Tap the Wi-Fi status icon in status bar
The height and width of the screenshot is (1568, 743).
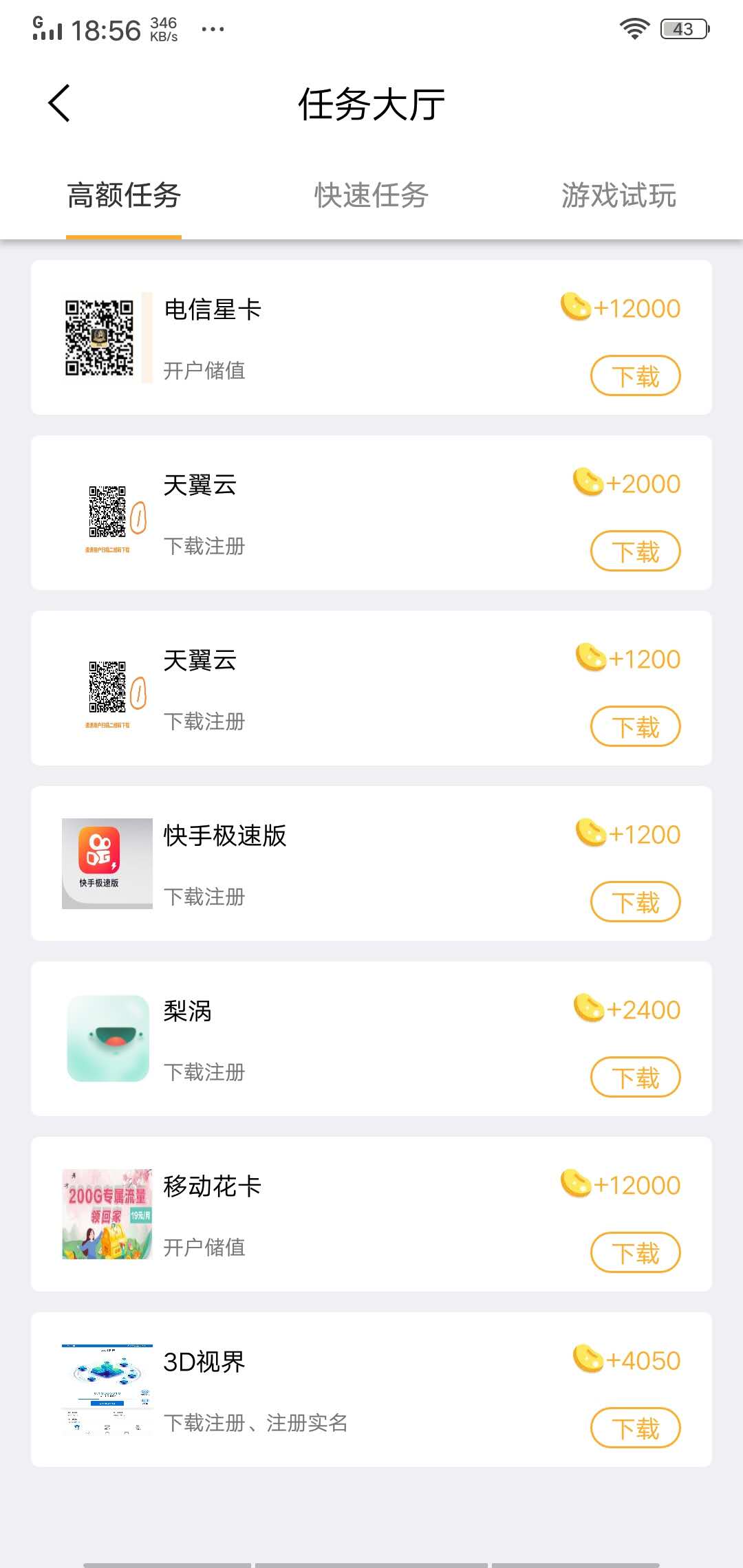click(633, 26)
